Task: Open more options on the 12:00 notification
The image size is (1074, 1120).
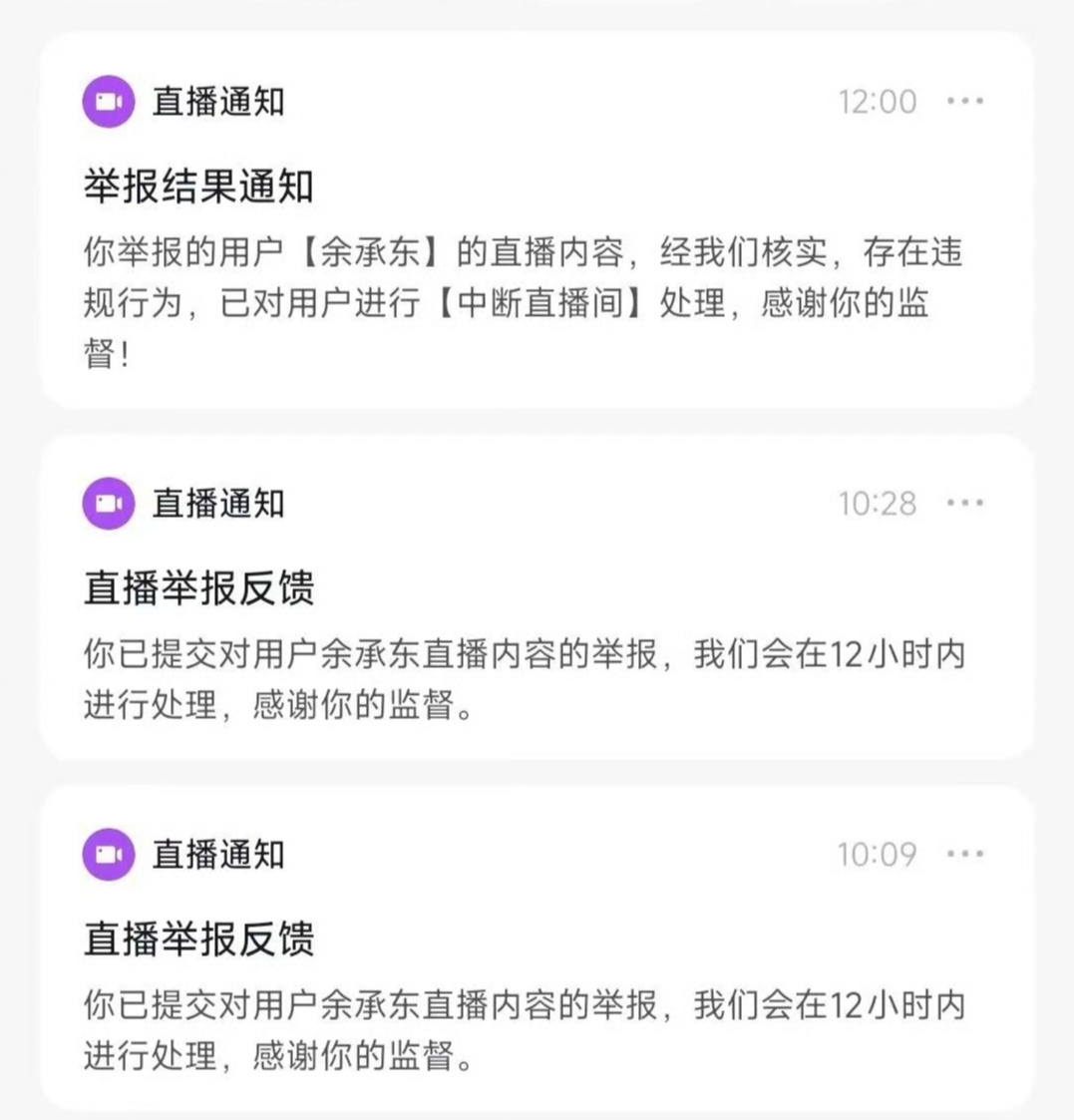Action: click(964, 101)
